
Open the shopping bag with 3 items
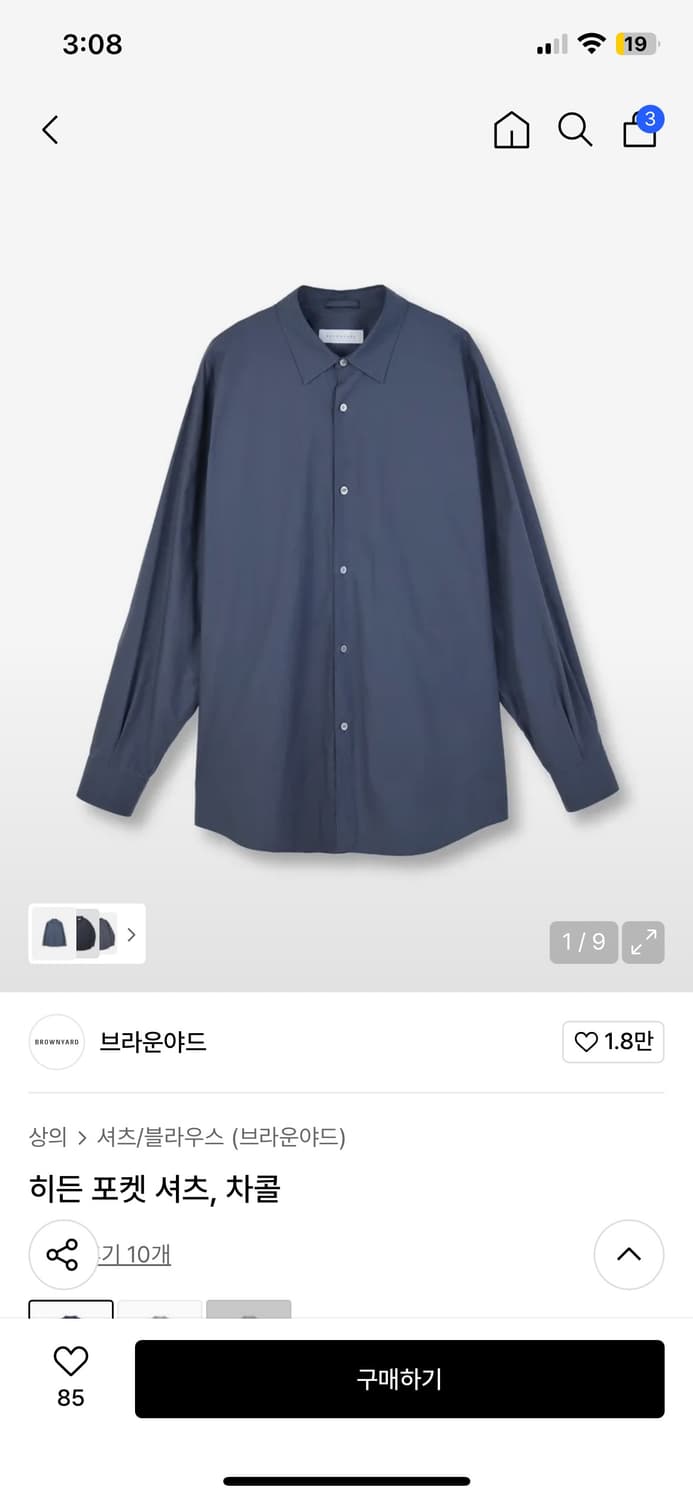[x=640, y=129]
